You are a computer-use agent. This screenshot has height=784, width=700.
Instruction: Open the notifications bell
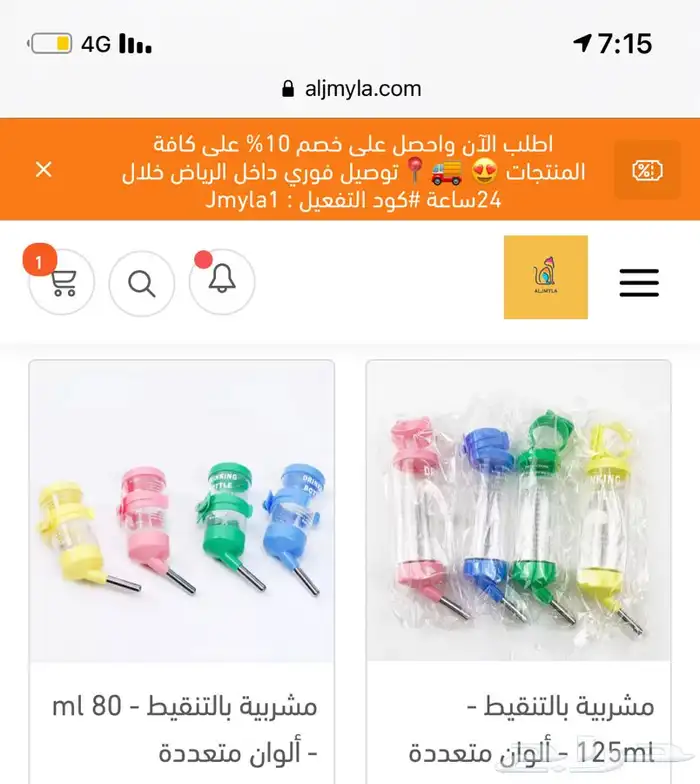point(222,282)
